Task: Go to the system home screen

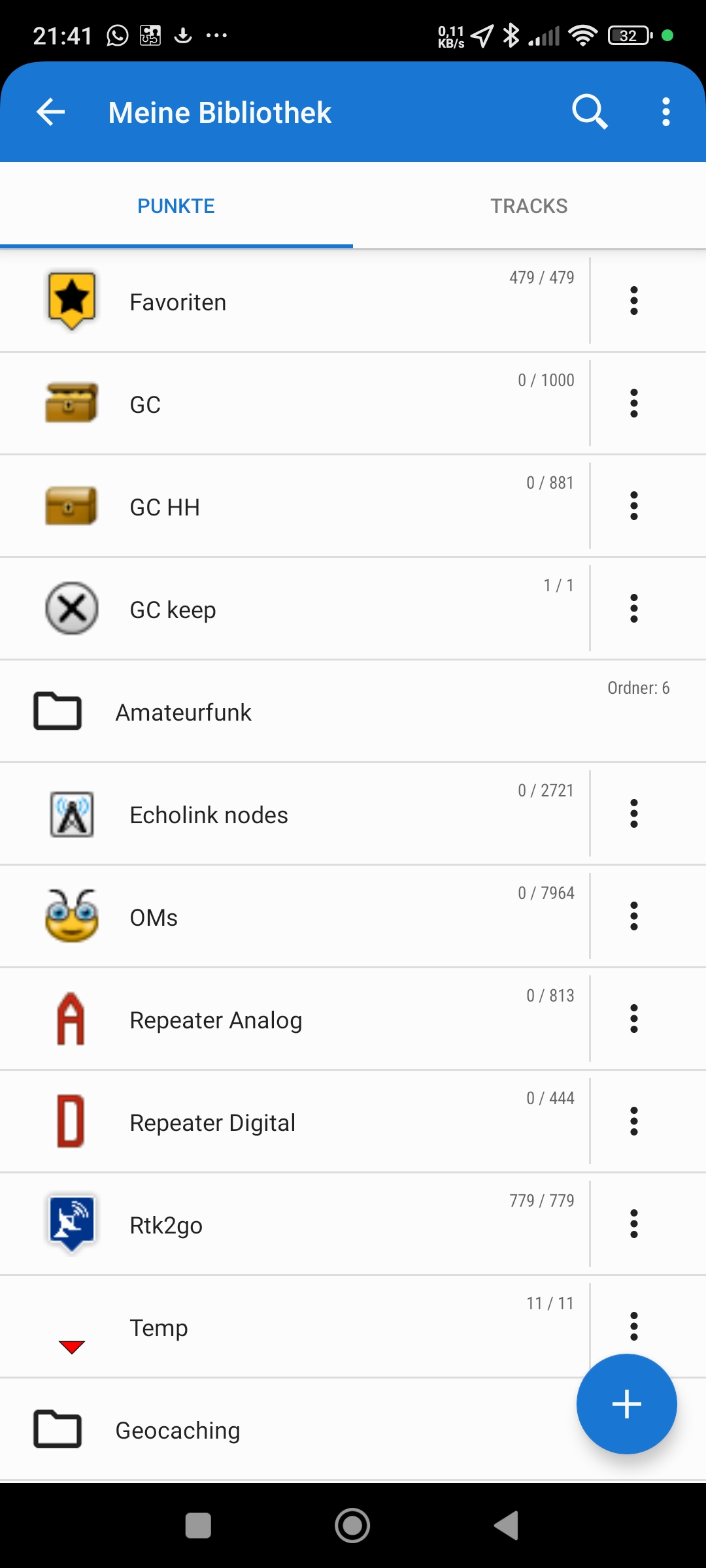Action: (352, 1526)
